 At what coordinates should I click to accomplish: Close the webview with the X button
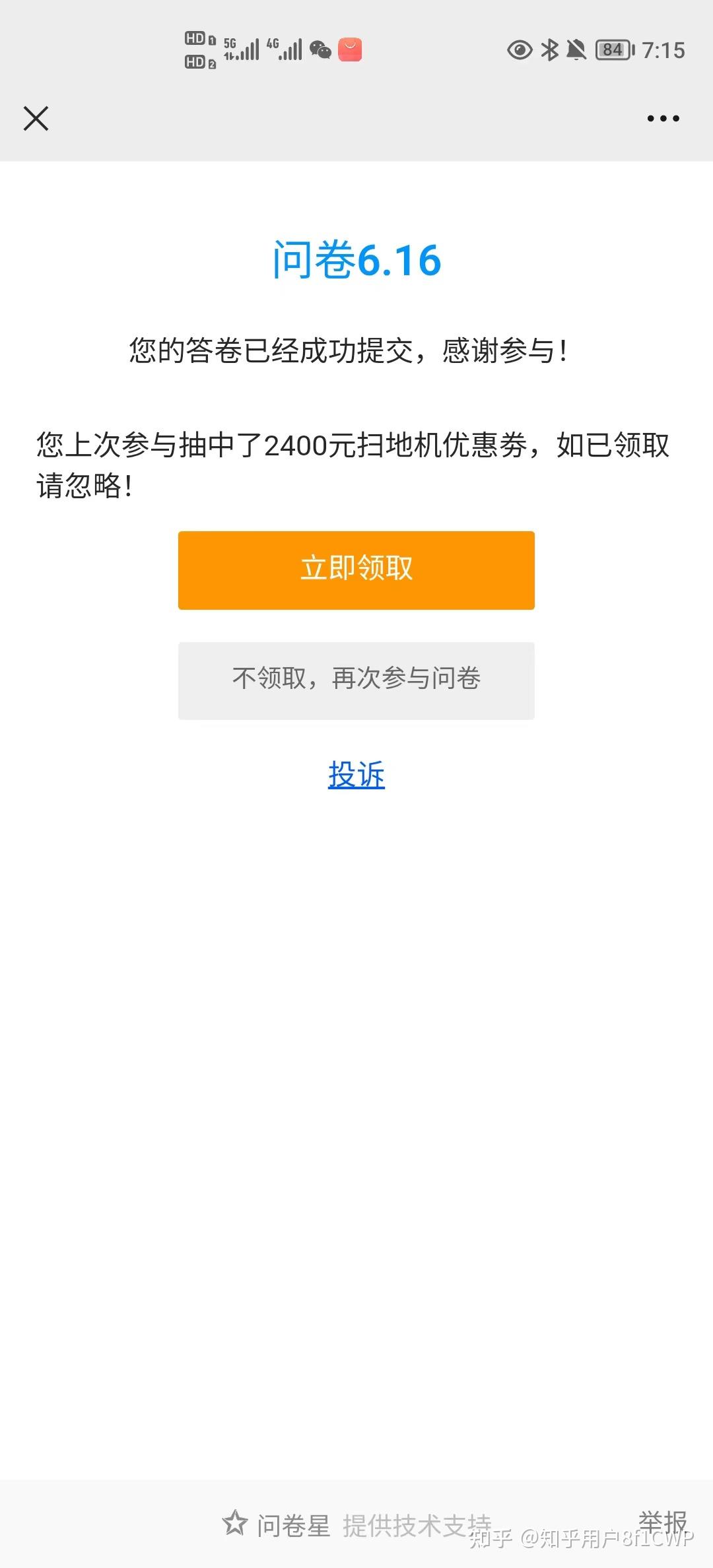click(36, 119)
